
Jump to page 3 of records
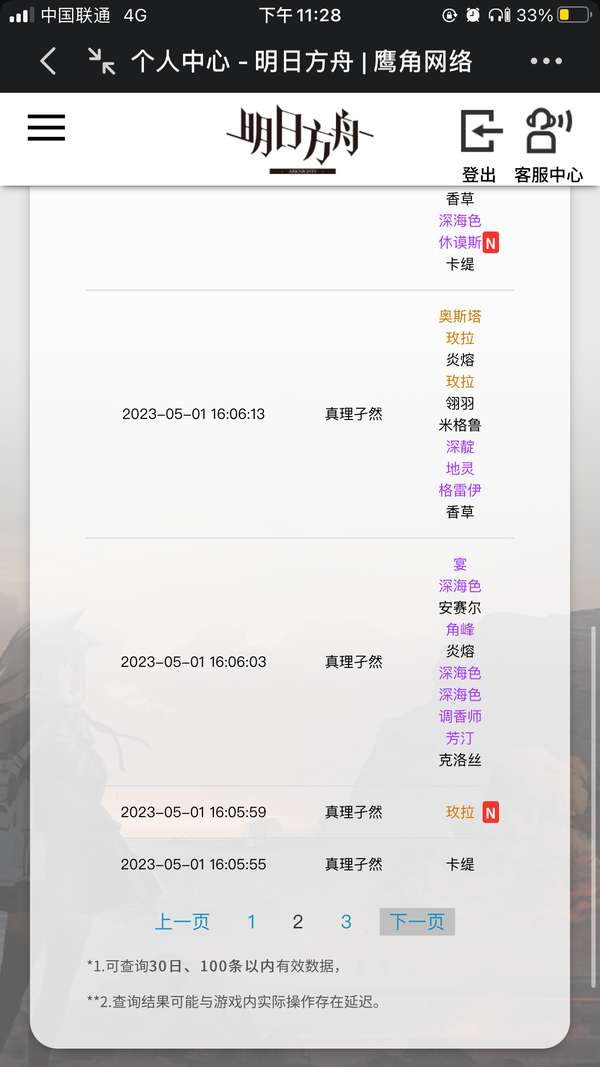click(x=346, y=922)
